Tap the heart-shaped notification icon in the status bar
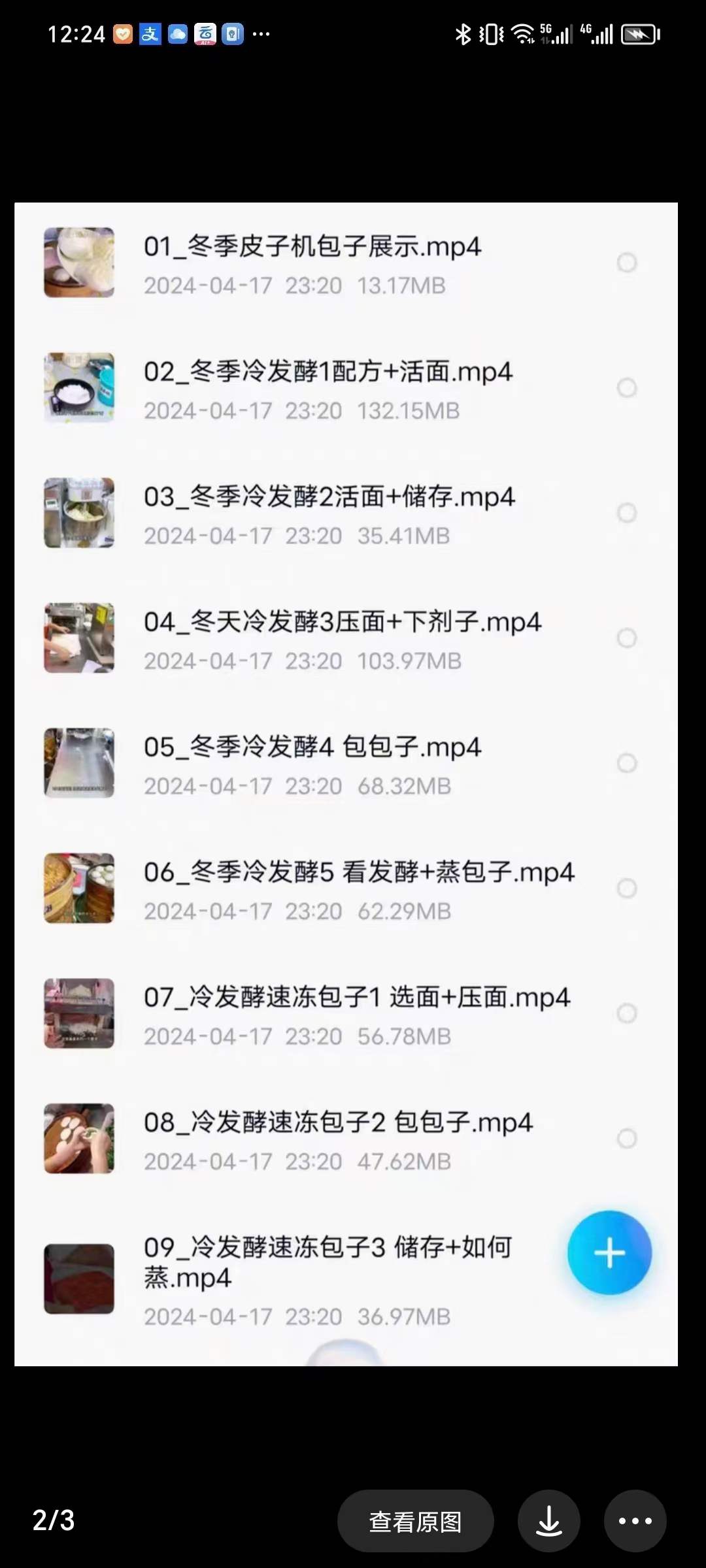This screenshot has width=706, height=1568. coord(123,34)
